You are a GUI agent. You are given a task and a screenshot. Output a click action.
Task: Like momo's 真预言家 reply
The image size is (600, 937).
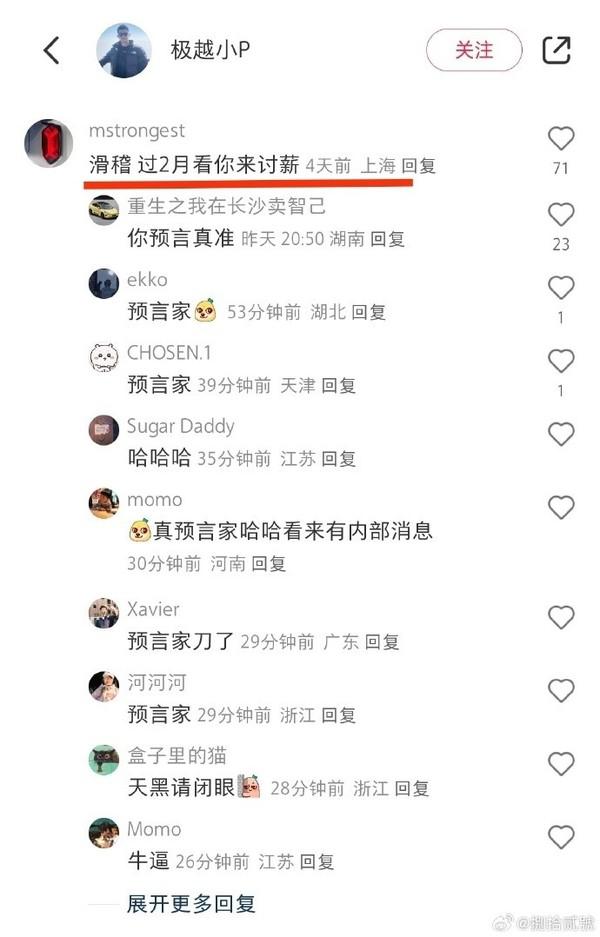tap(561, 508)
